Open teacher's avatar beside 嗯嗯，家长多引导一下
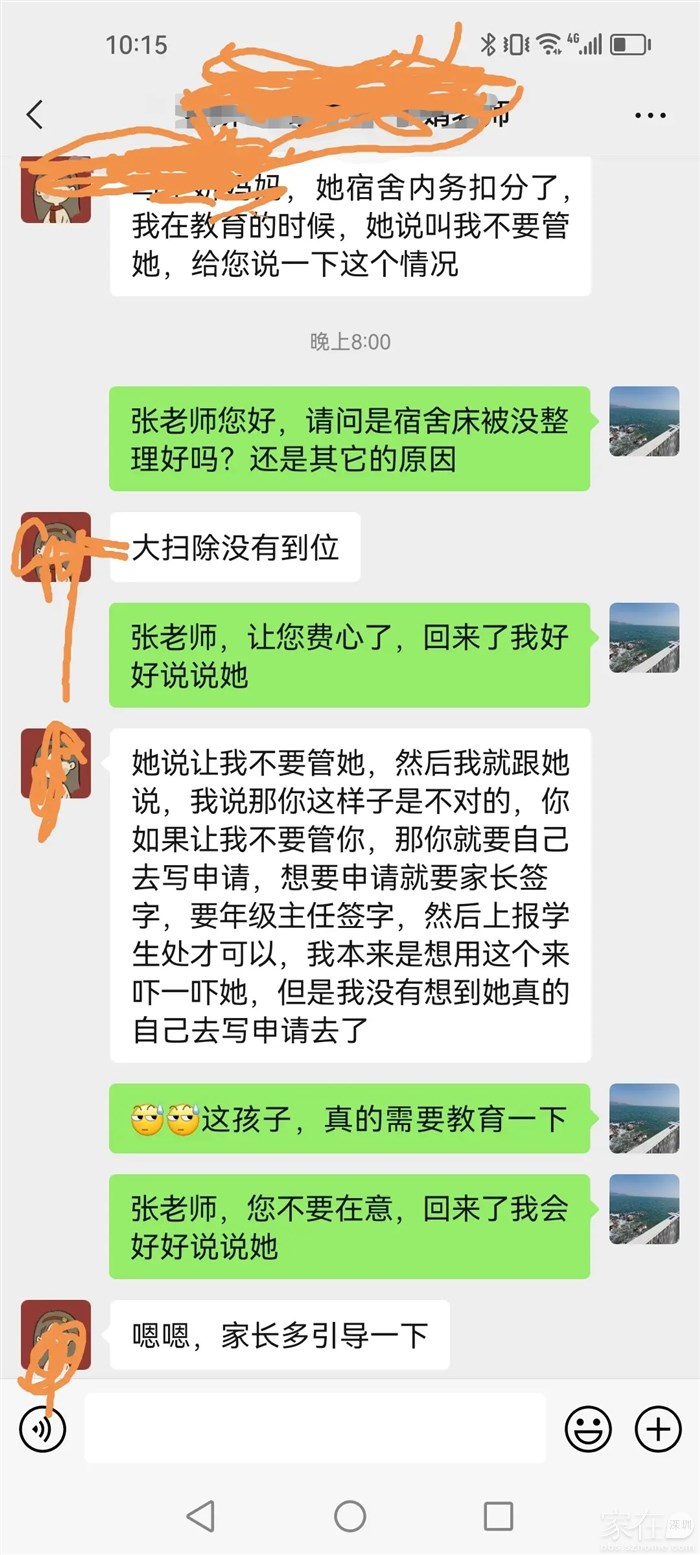The height and width of the screenshot is (1555, 700). click(56, 1334)
